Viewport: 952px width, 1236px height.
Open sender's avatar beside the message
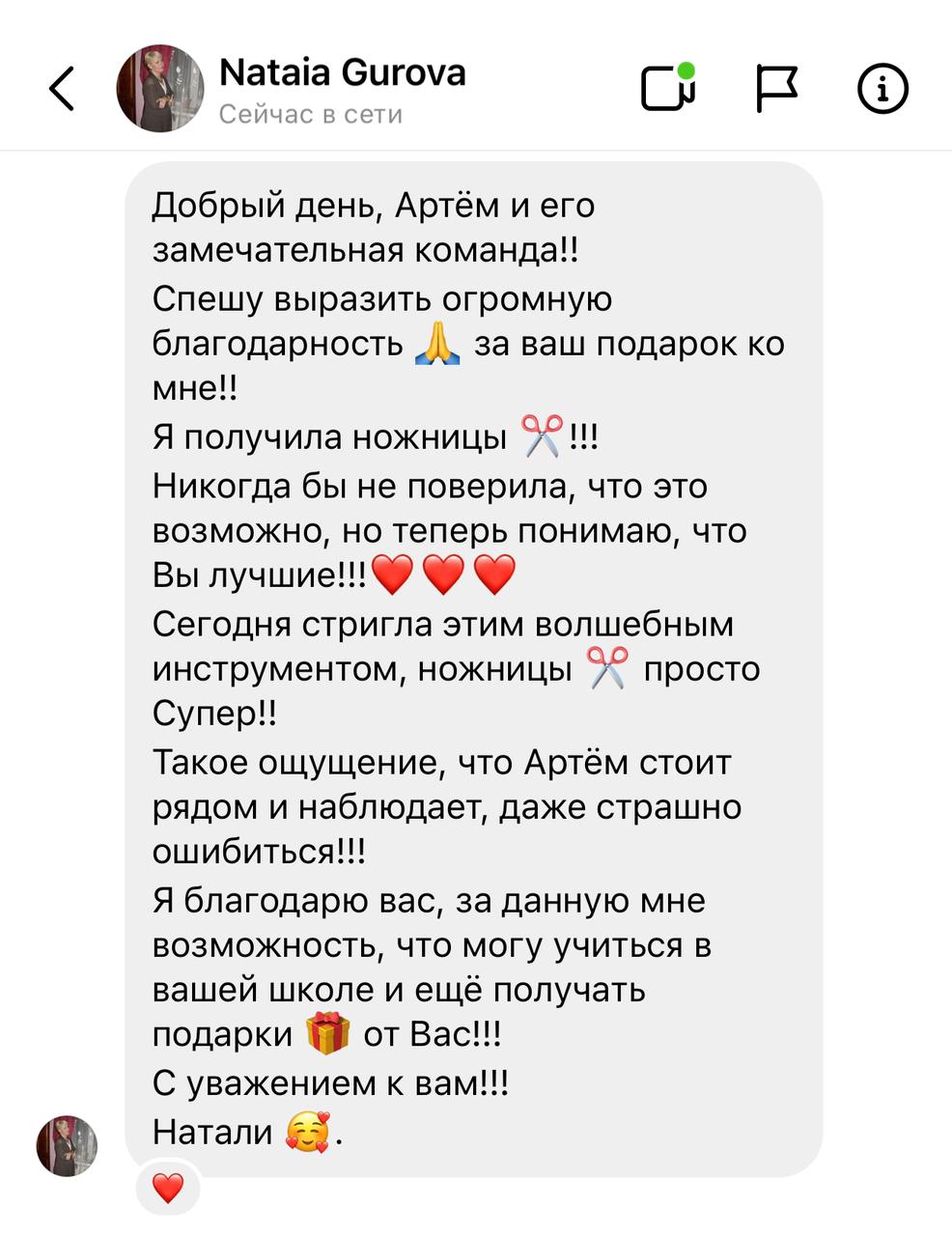(x=67, y=1146)
